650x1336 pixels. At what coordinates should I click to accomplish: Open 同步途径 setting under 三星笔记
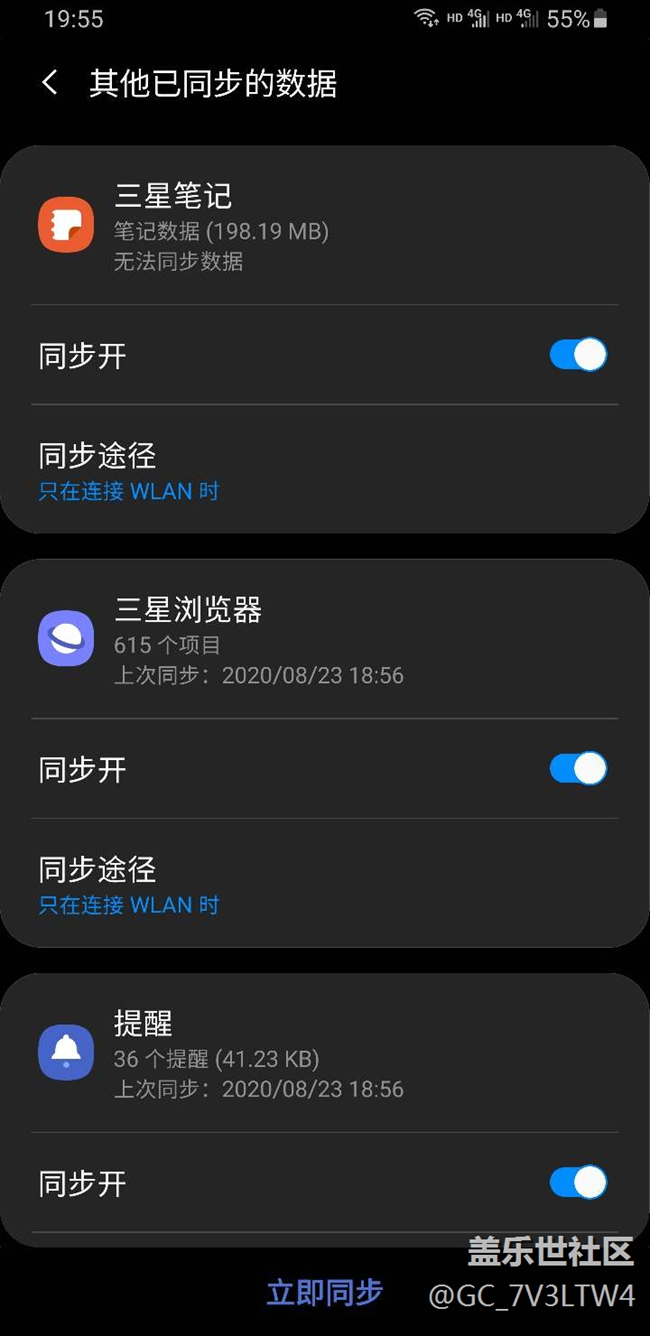click(325, 471)
